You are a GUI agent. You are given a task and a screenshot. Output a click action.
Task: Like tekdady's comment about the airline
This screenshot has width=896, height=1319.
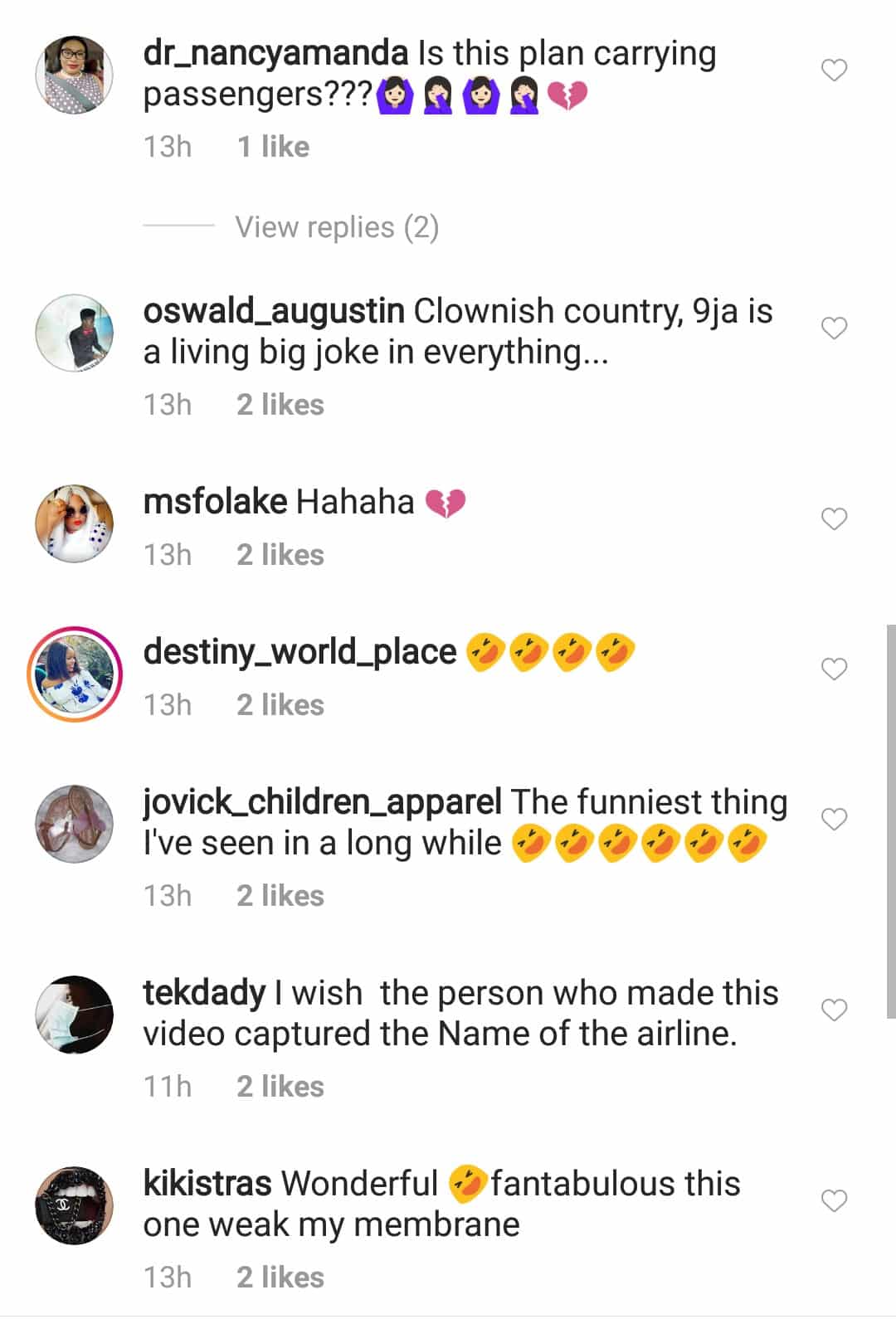834,1010
